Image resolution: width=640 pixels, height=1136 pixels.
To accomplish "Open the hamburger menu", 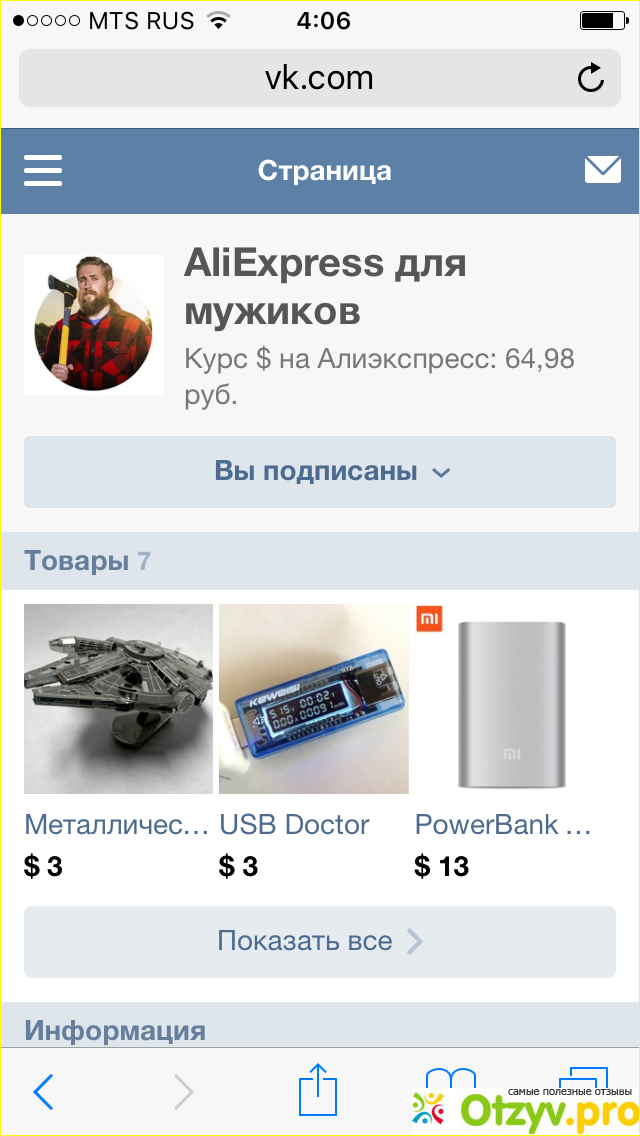I will click(43, 171).
